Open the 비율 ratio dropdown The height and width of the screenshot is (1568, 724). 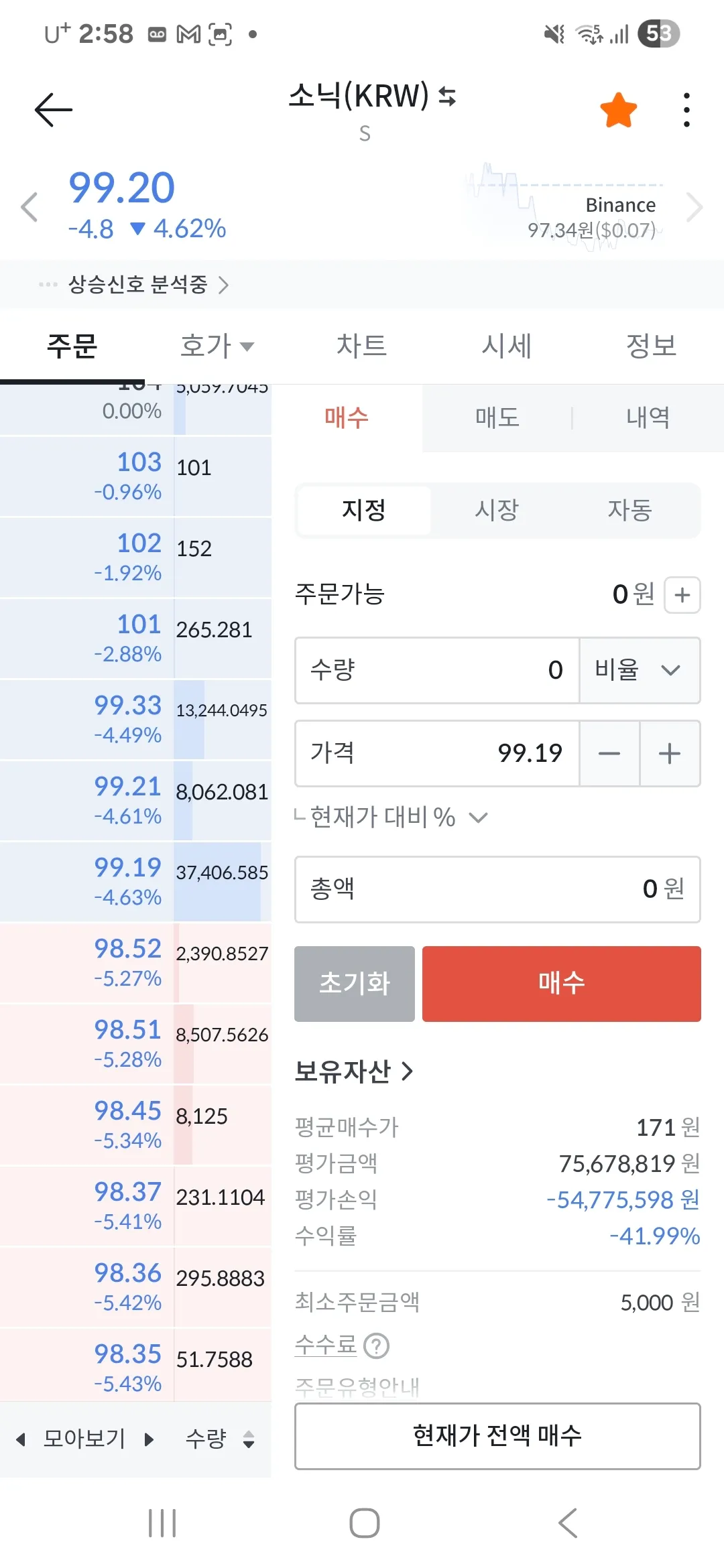pyautogui.click(x=640, y=670)
